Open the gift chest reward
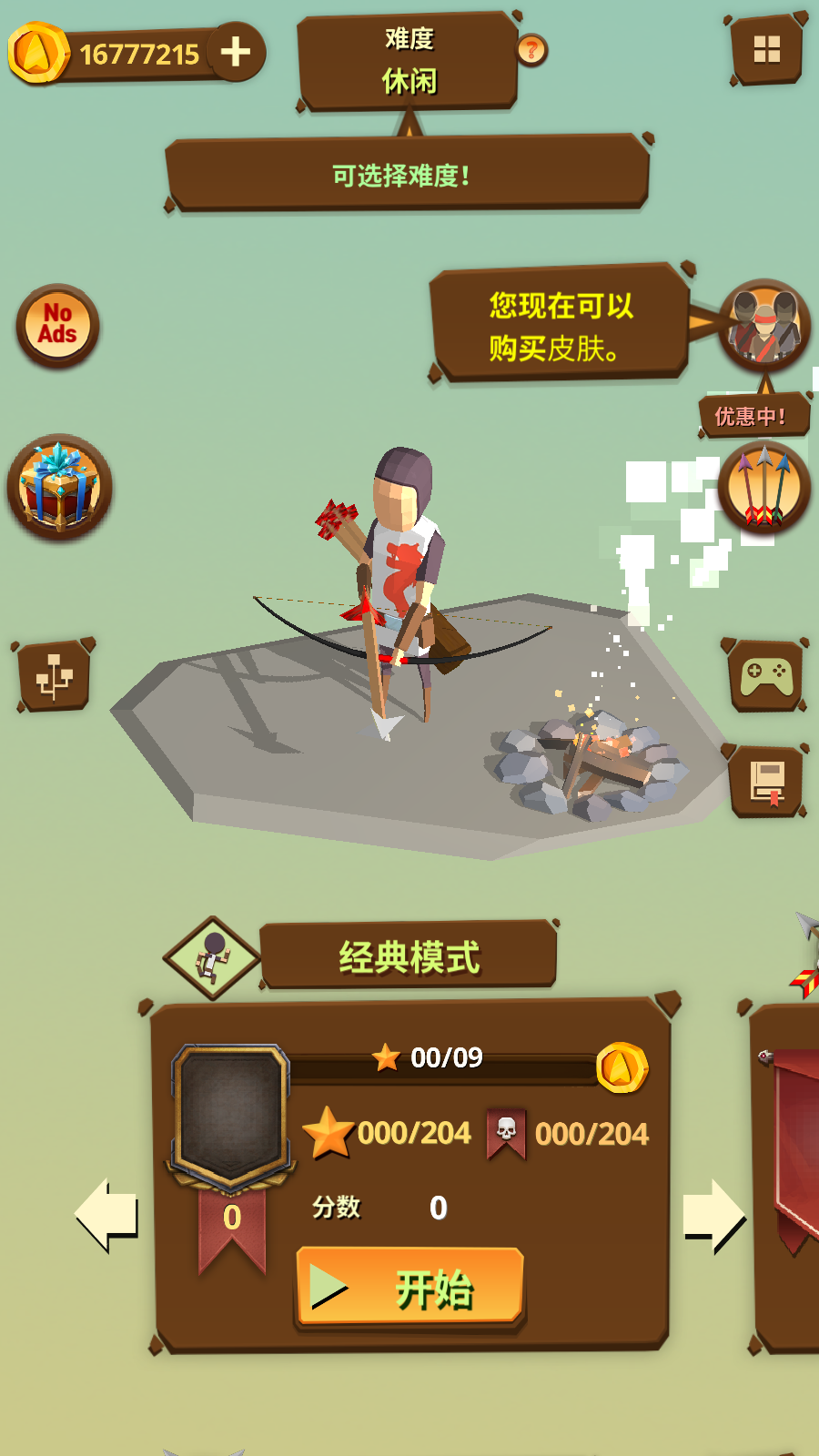This screenshot has height=1456, width=819. [59, 487]
